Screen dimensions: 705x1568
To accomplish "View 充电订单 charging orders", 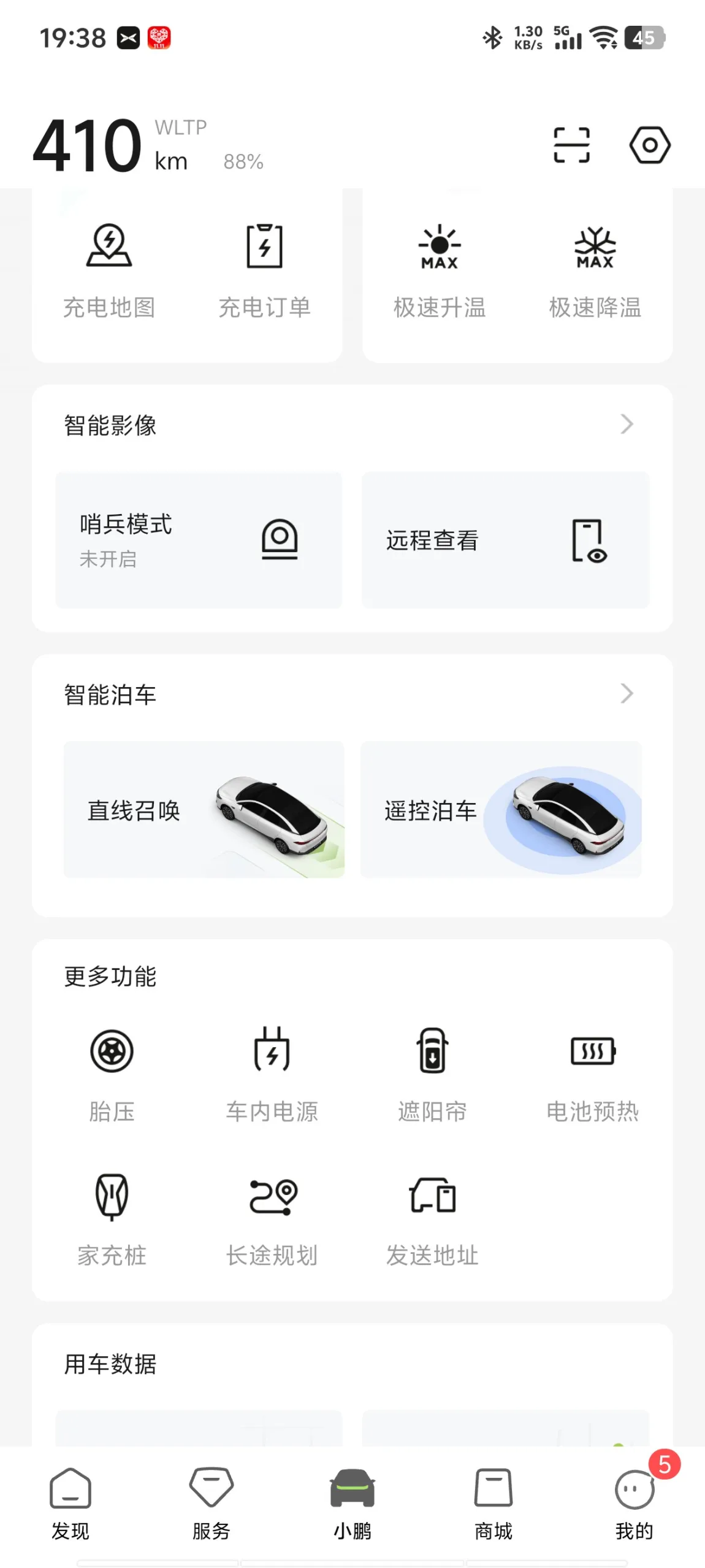I will [264, 271].
